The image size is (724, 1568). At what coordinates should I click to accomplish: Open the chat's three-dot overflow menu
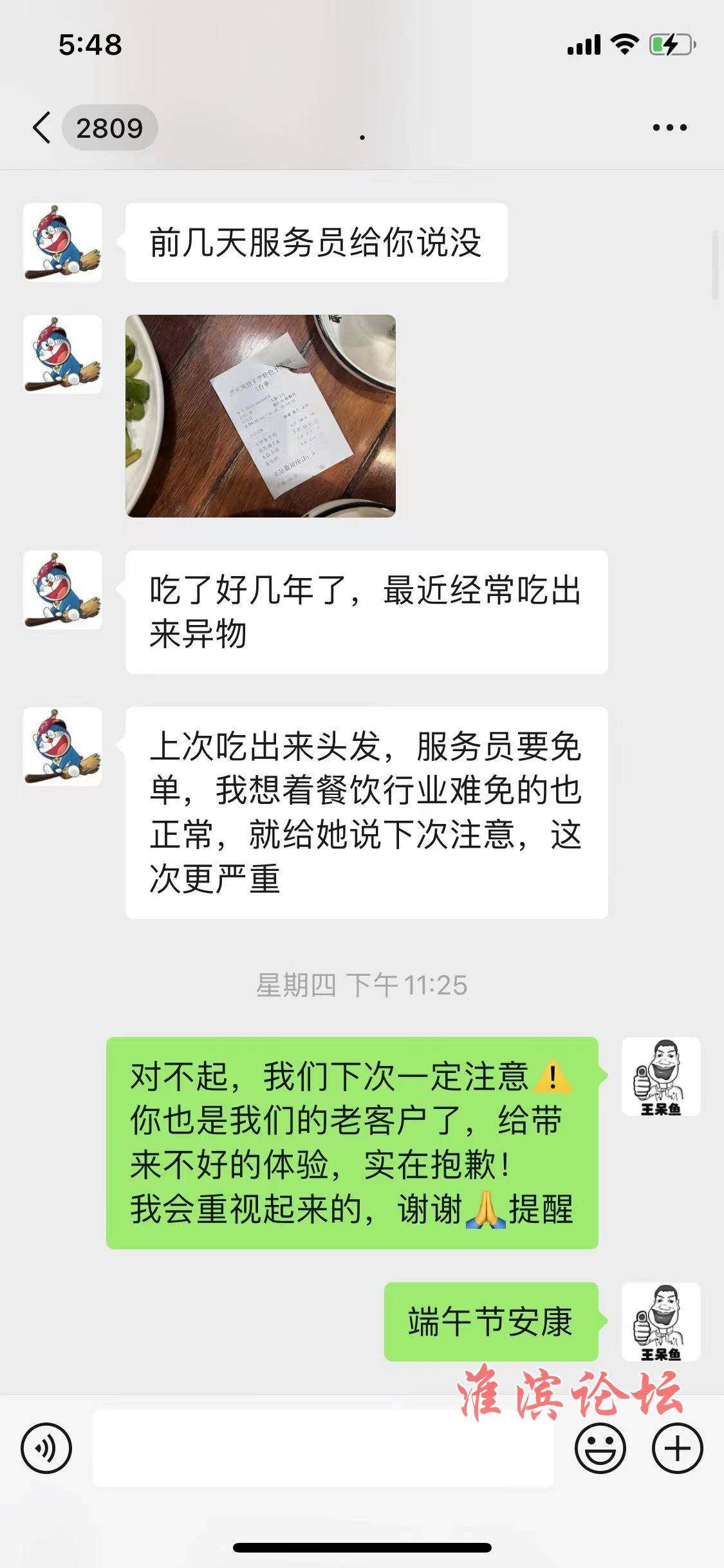click(x=669, y=127)
